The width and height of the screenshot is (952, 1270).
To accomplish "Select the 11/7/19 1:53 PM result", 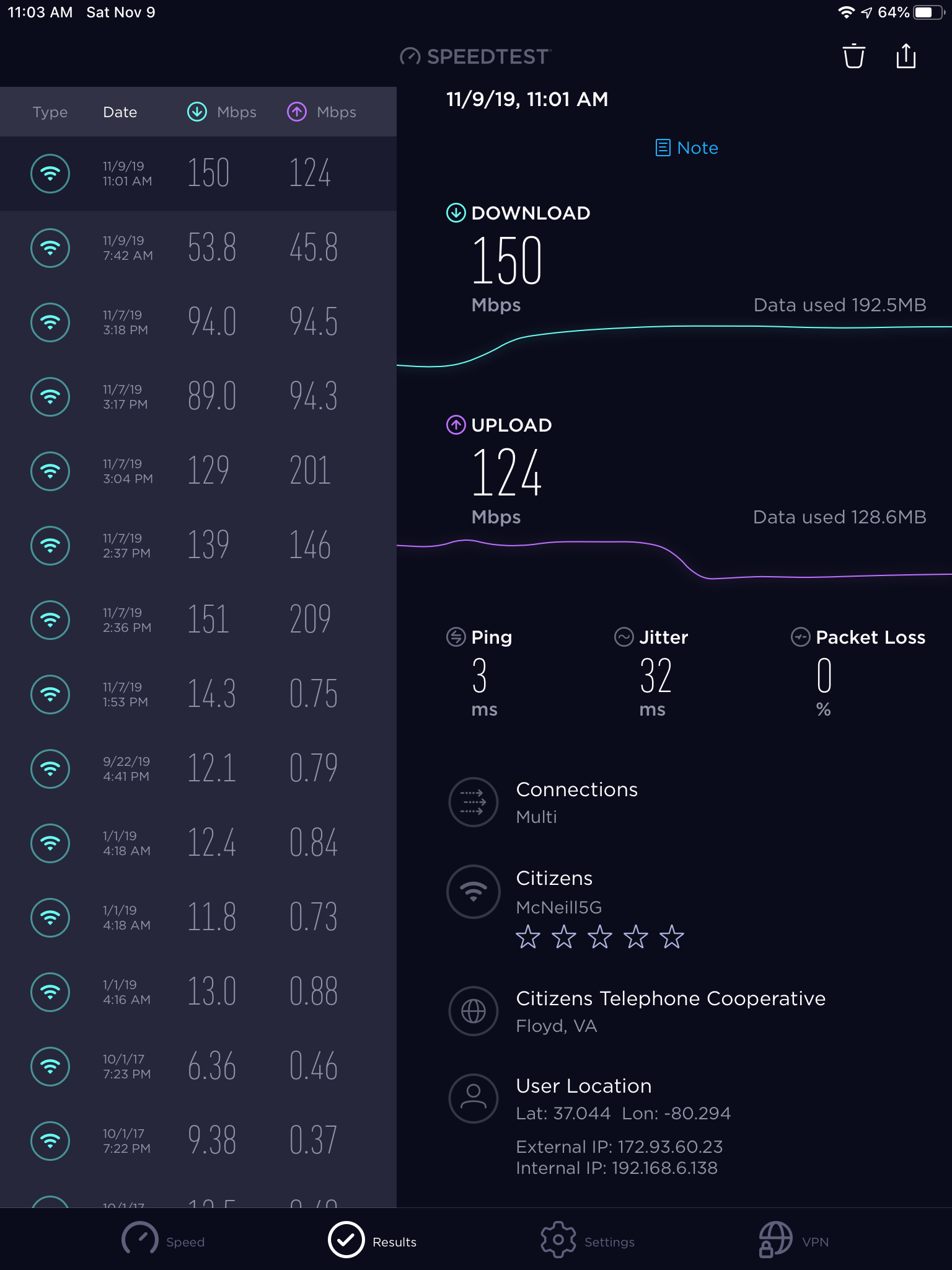I will coord(198,695).
